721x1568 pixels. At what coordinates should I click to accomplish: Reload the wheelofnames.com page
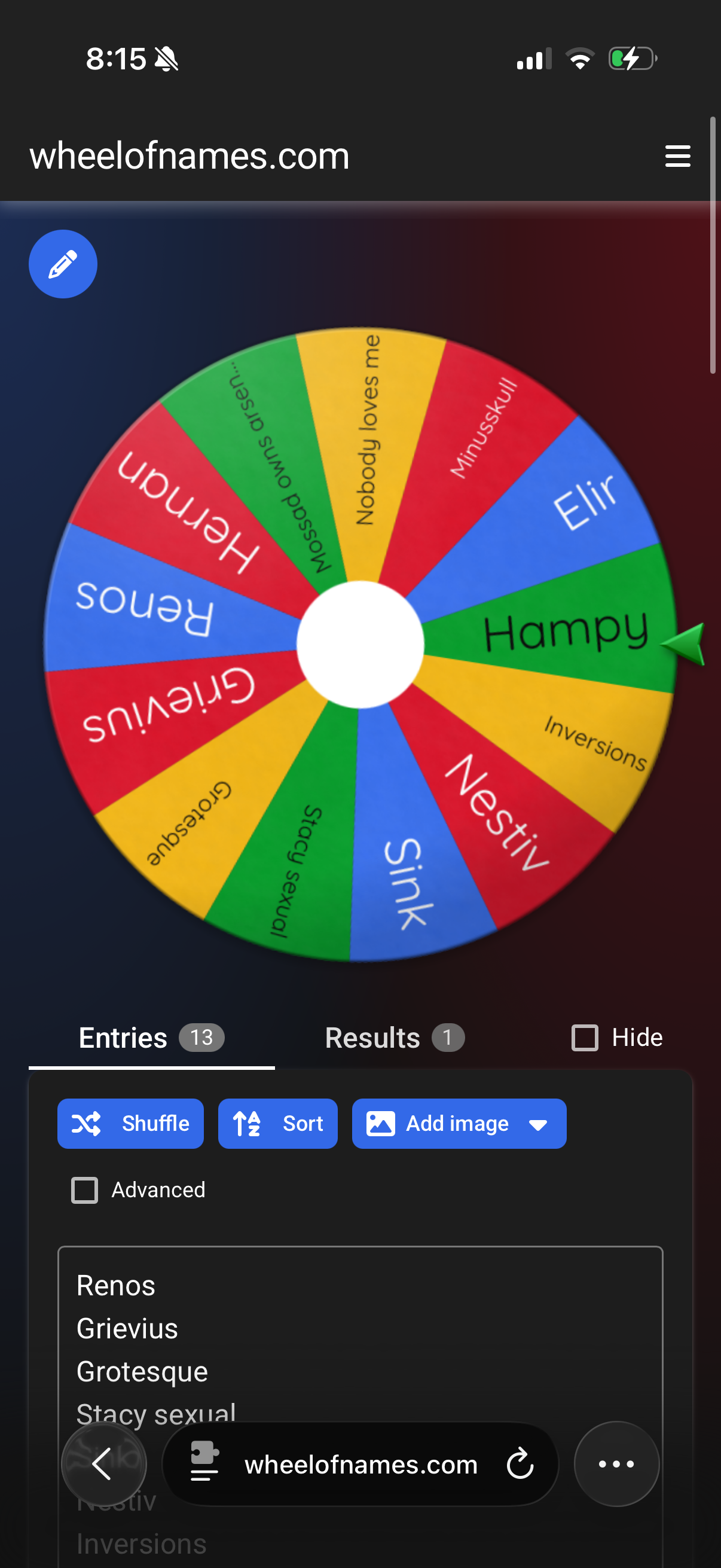pyautogui.click(x=520, y=1464)
